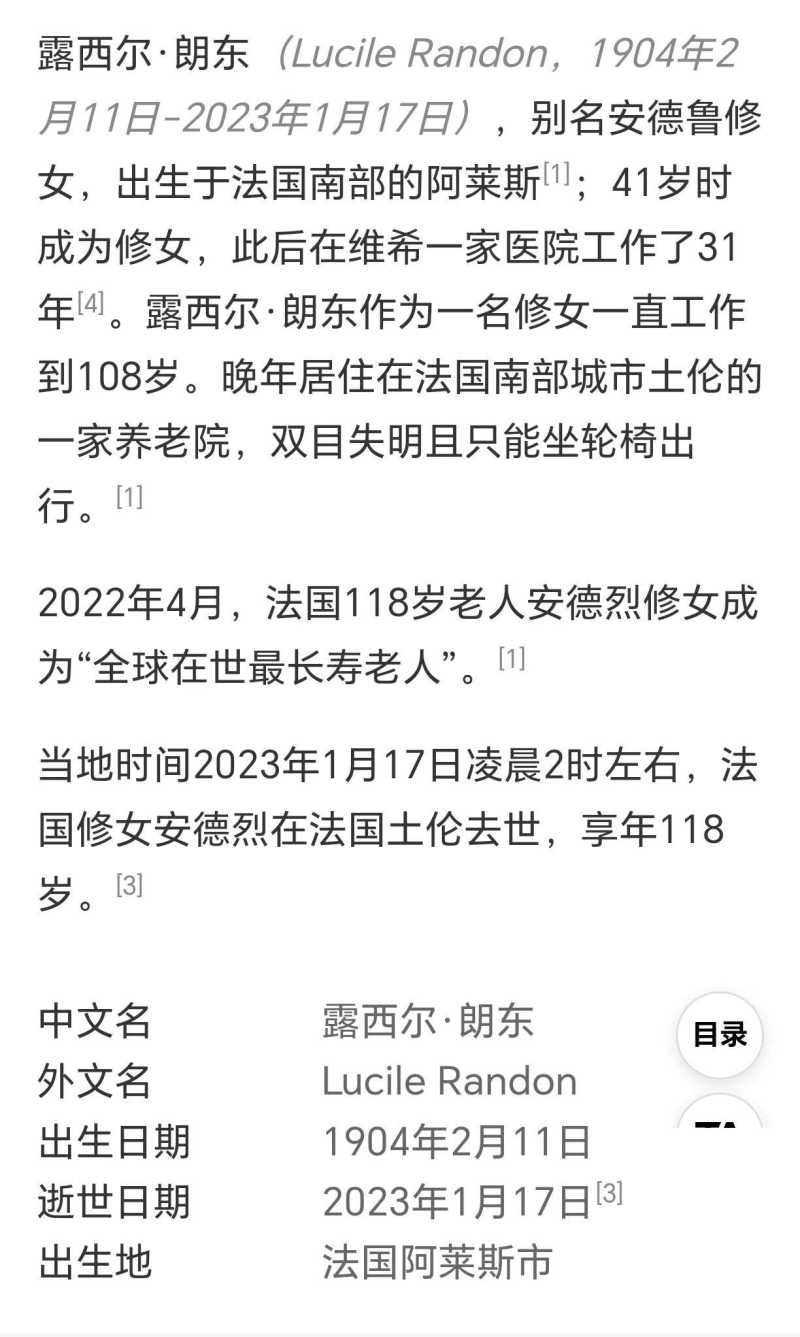Open reference [3] beside 逝世日期

[609, 1192]
